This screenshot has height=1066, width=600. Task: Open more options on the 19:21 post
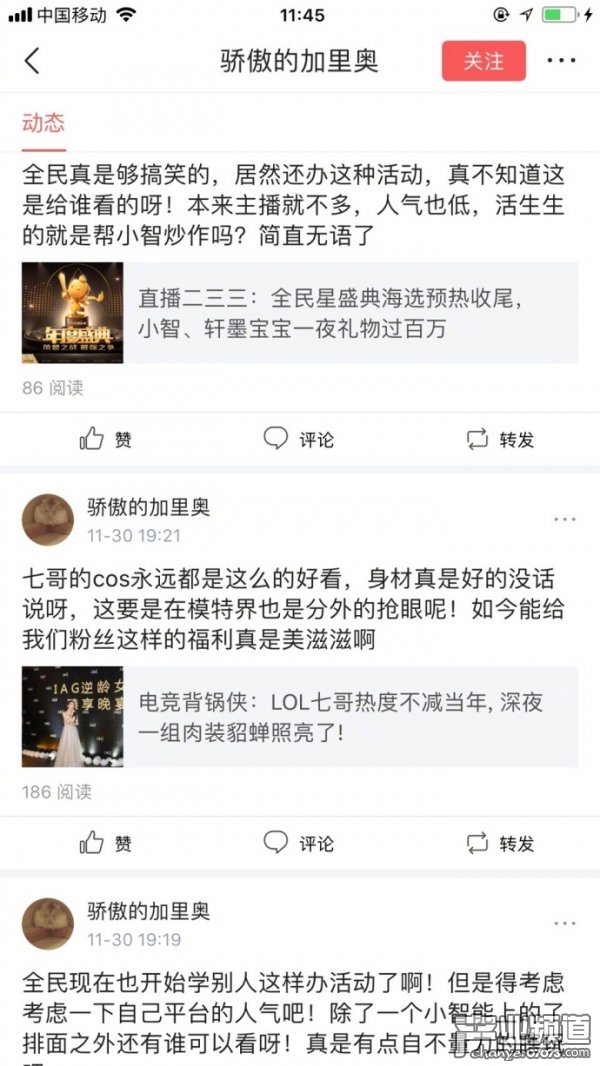[x=565, y=520]
